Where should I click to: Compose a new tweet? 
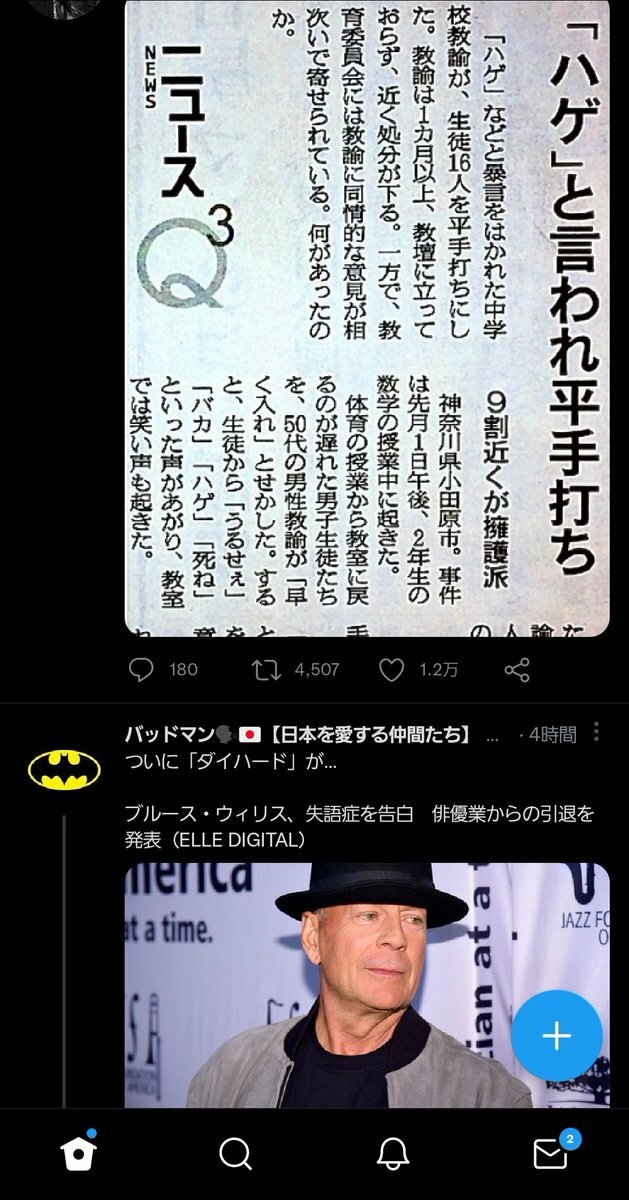click(x=556, y=1036)
